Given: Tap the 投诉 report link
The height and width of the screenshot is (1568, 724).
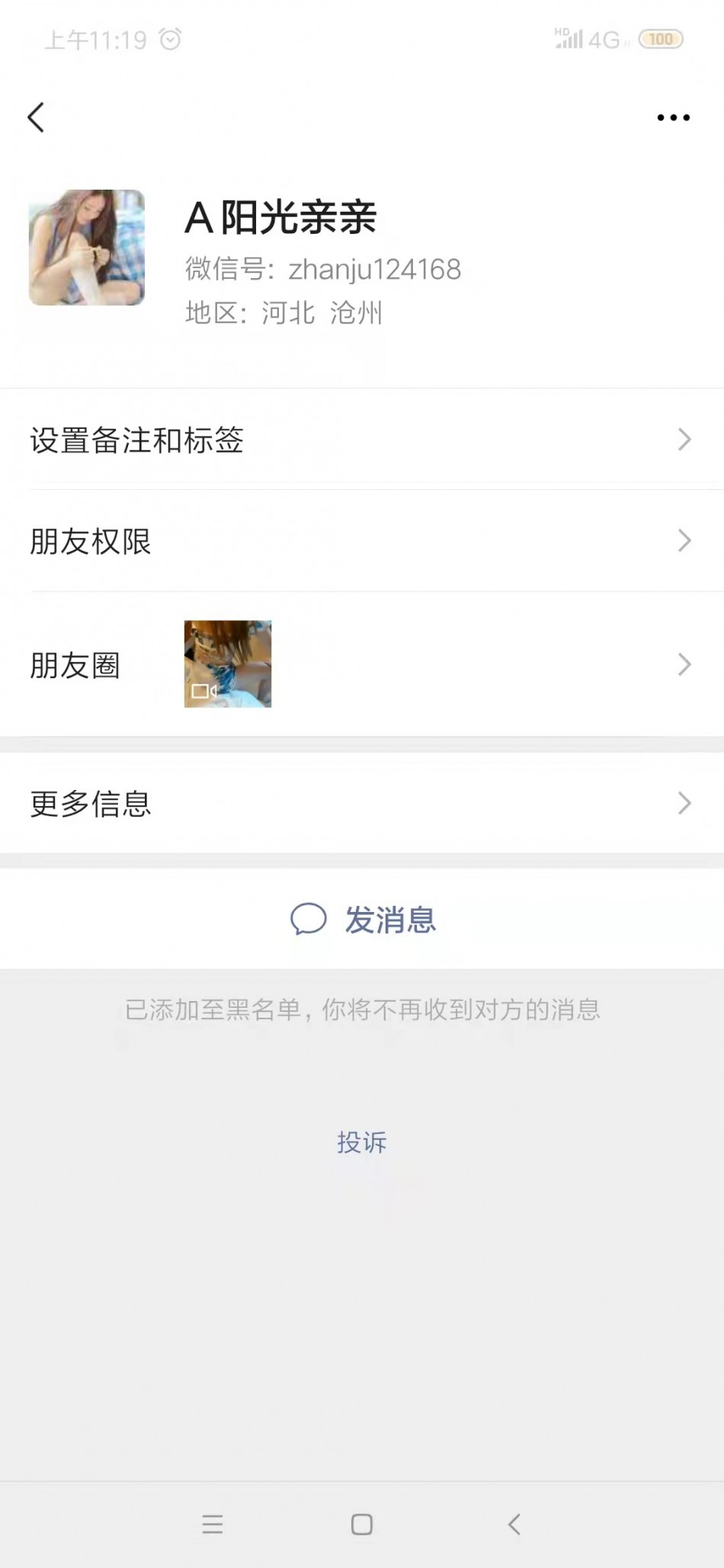Looking at the screenshot, I should point(362,1142).
